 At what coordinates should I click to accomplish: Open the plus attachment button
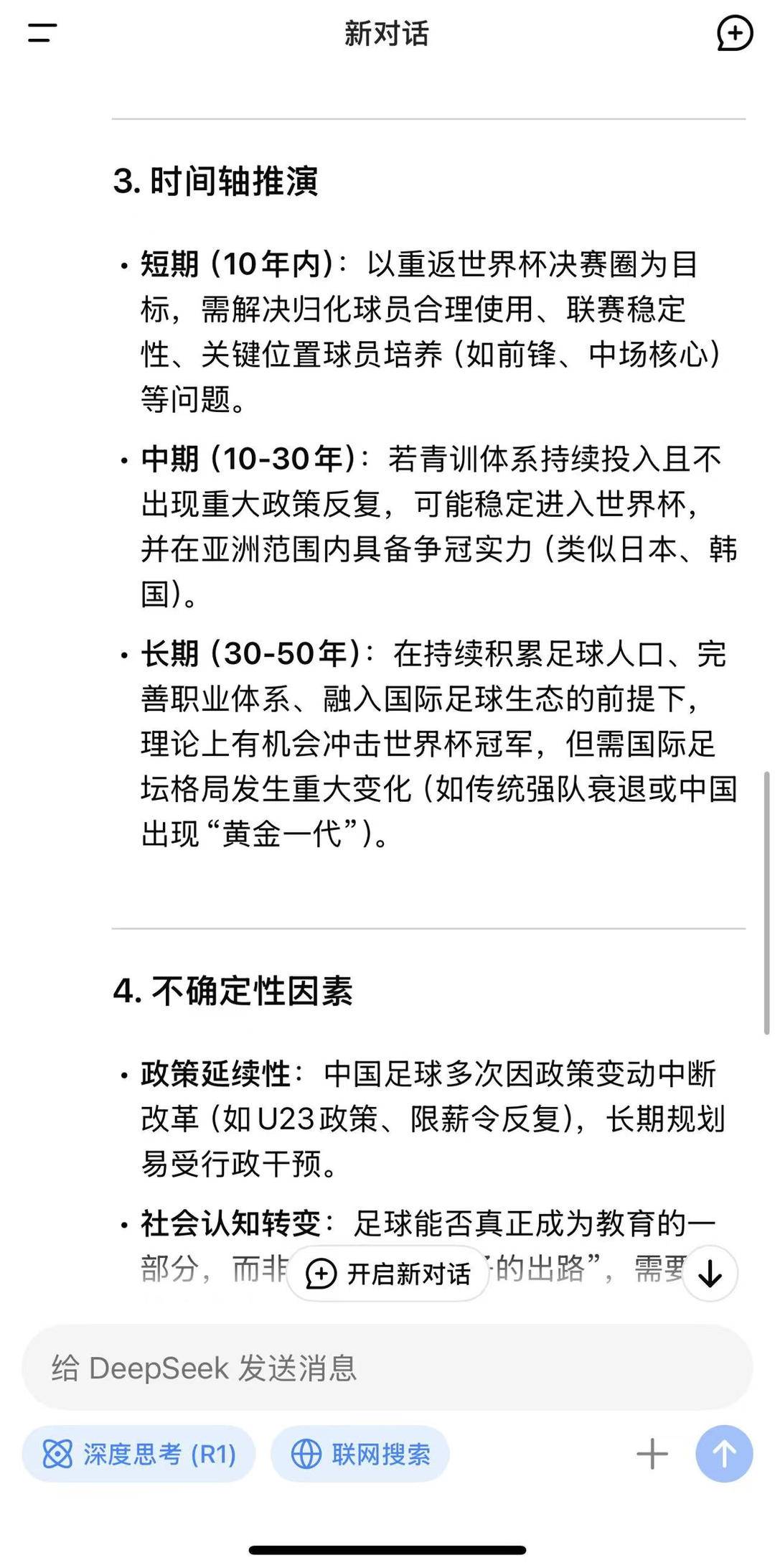tap(652, 1455)
